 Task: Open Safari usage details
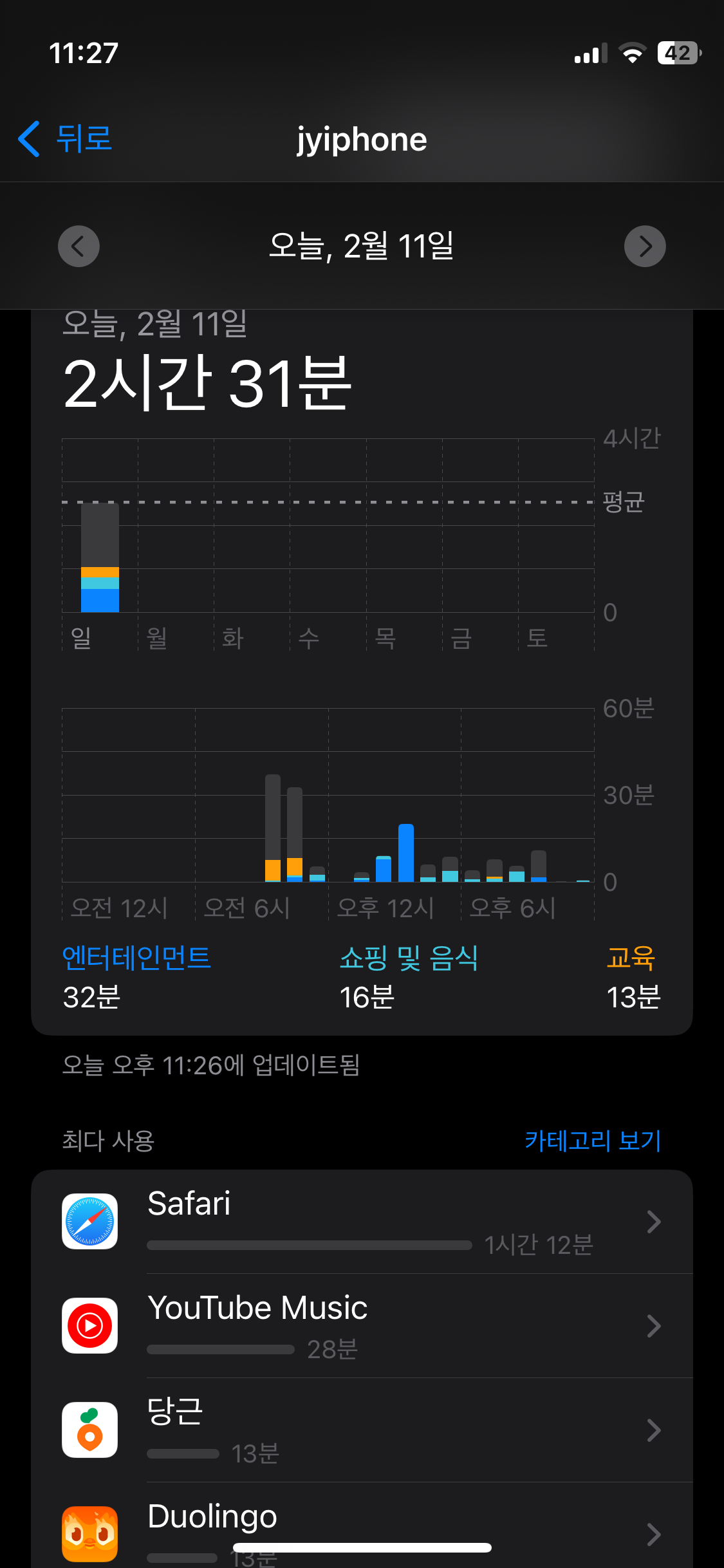coord(362,1222)
